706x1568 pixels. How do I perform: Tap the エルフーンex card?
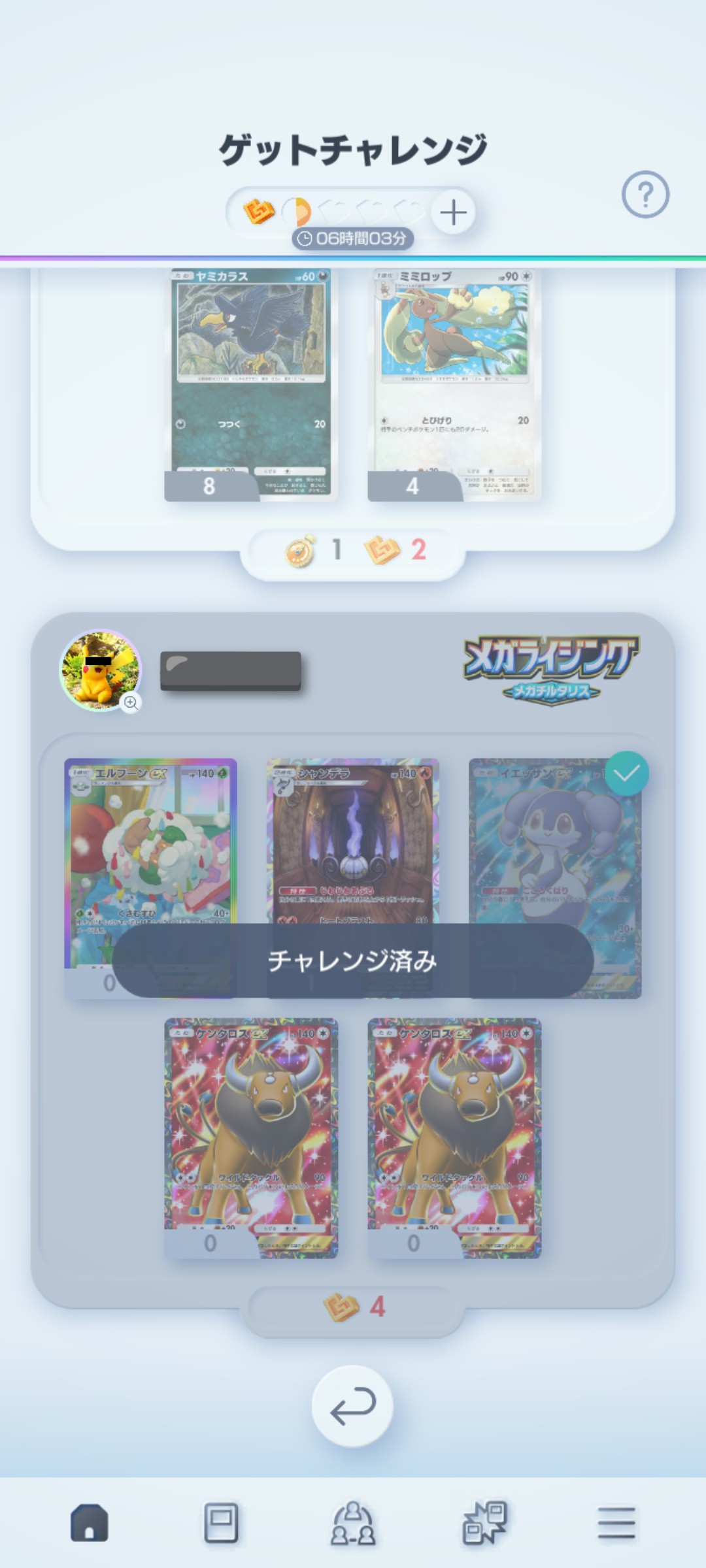coord(150,878)
